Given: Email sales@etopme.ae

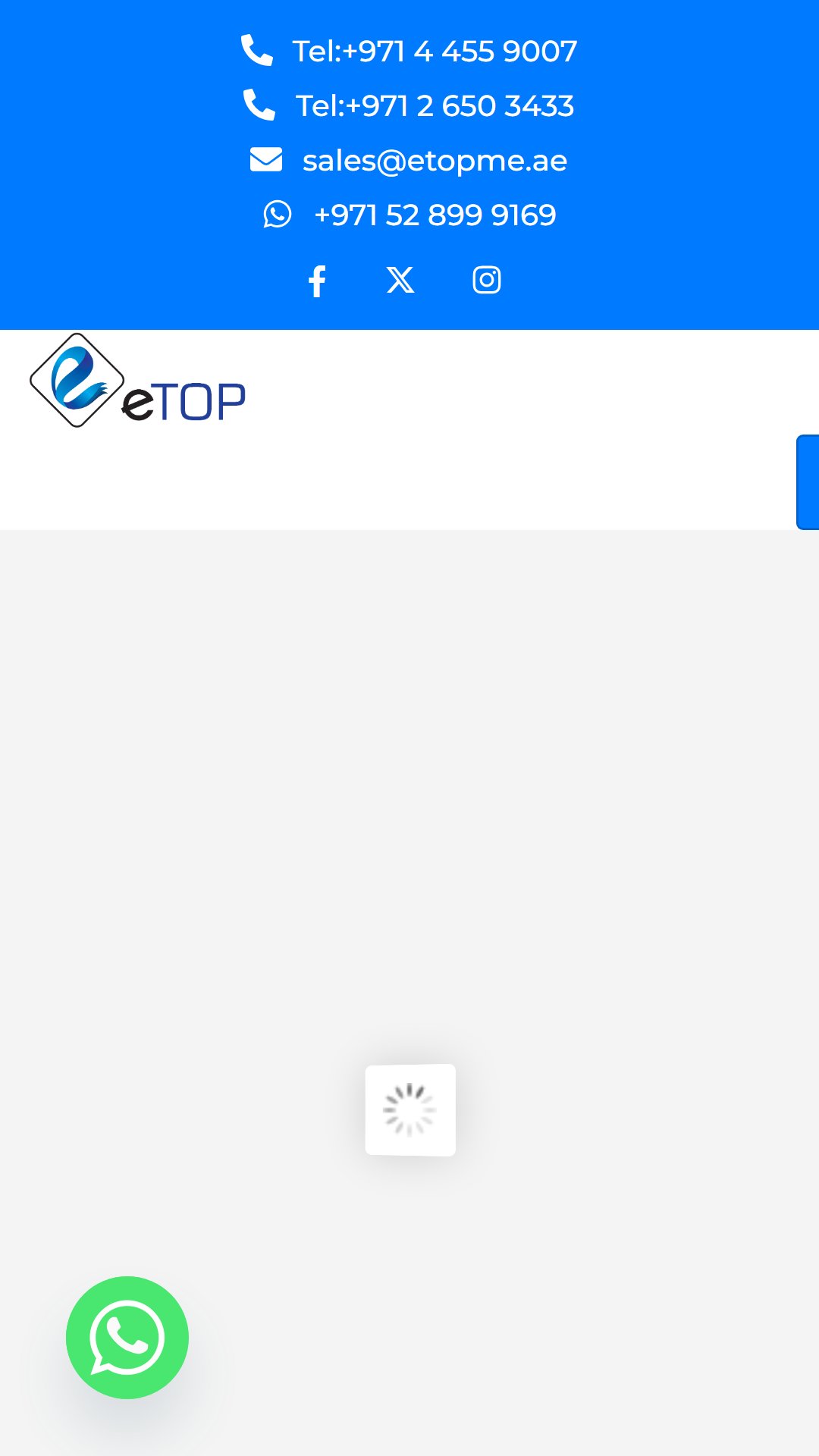Looking at the screenshot, I should tap(409, 161).
